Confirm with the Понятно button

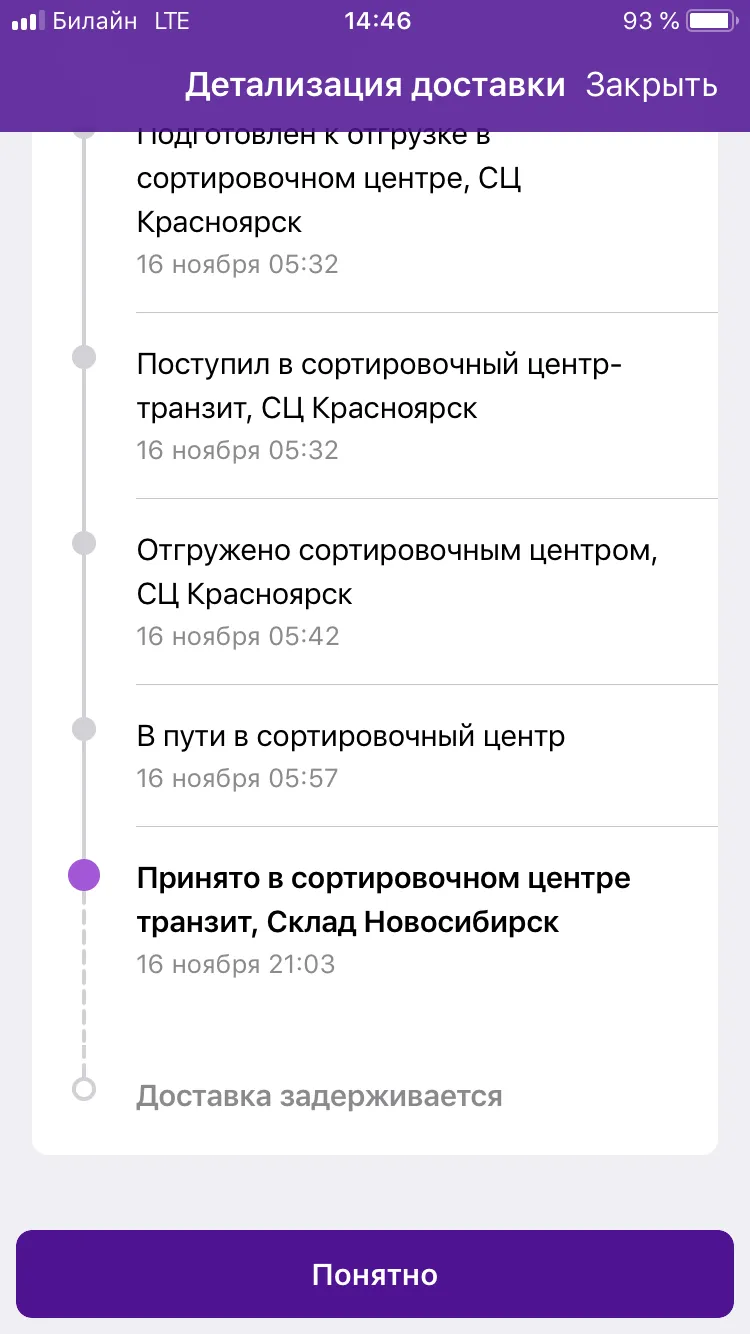(375, 1275)
